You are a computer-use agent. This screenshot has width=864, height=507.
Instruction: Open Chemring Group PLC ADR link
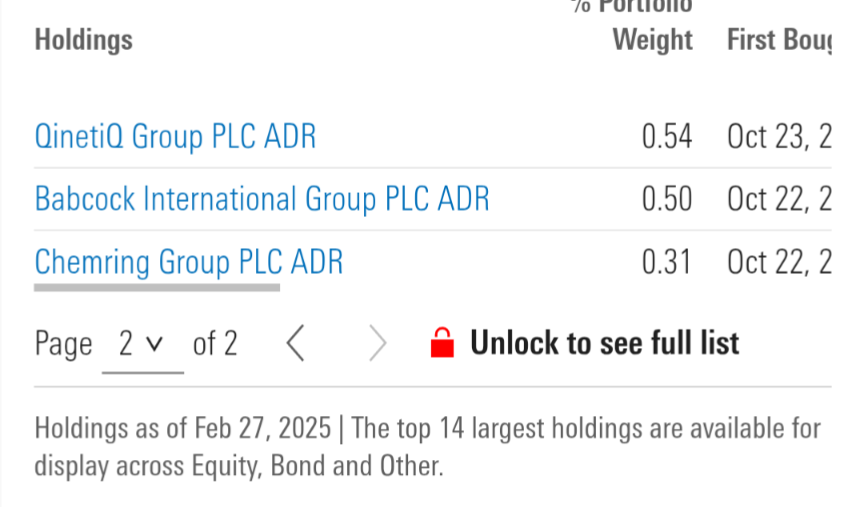(x=189, y=262)
